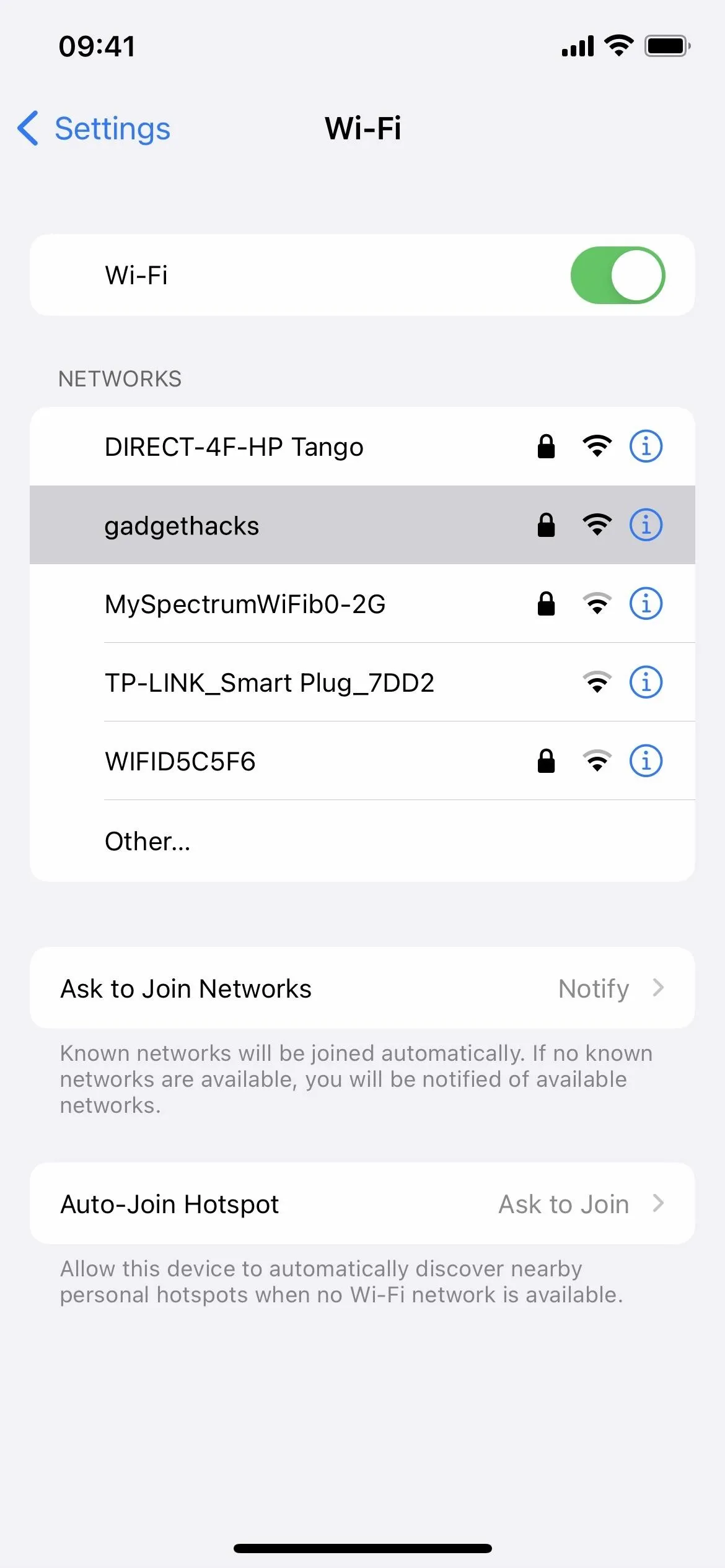Screen dimensions: 725x1568
Task: Connect to WIFID5C5F6
Action: click(x=362, y=761)
